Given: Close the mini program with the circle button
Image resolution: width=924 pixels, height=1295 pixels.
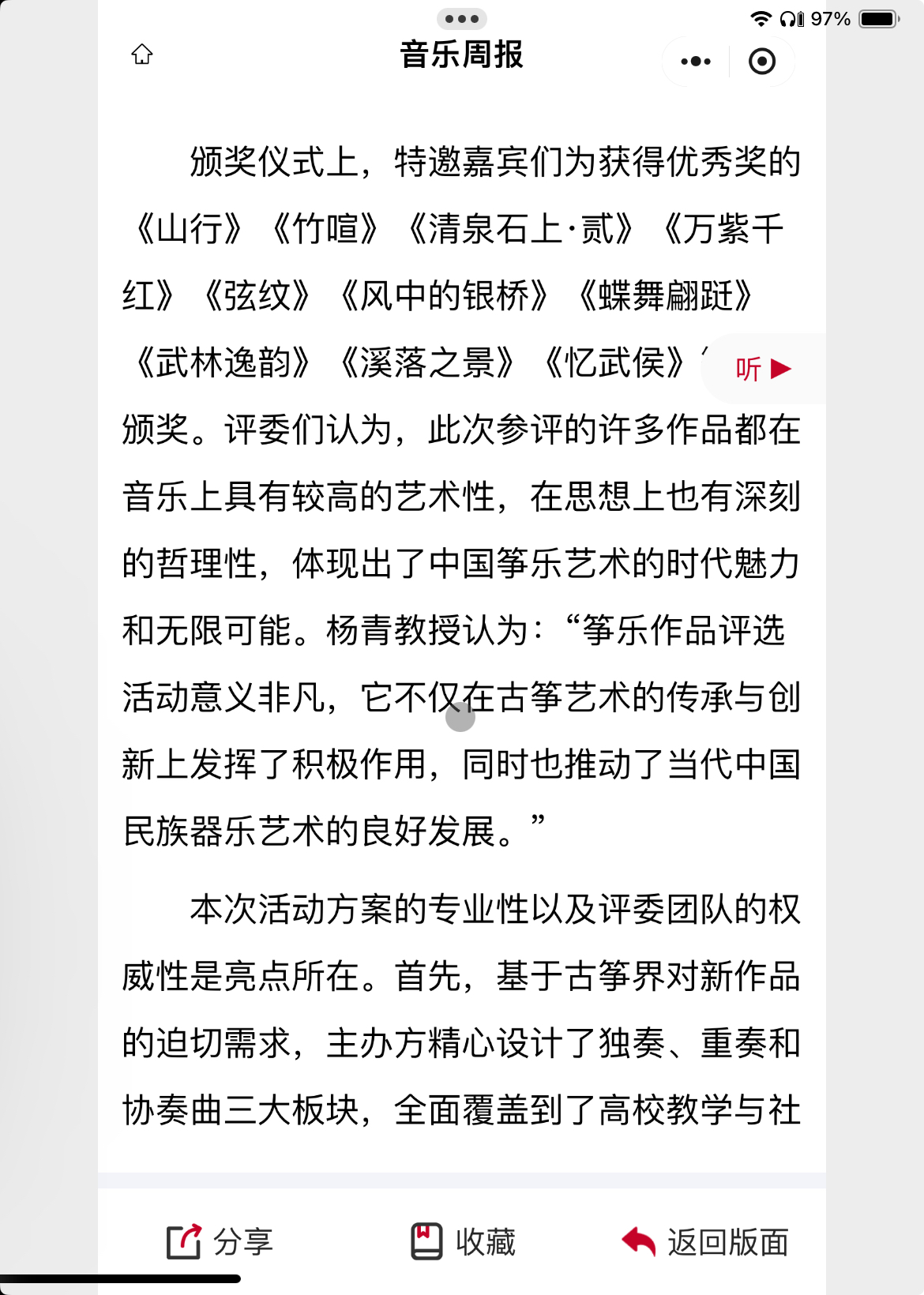Looking at the screenshot, I should click(762, 62).
